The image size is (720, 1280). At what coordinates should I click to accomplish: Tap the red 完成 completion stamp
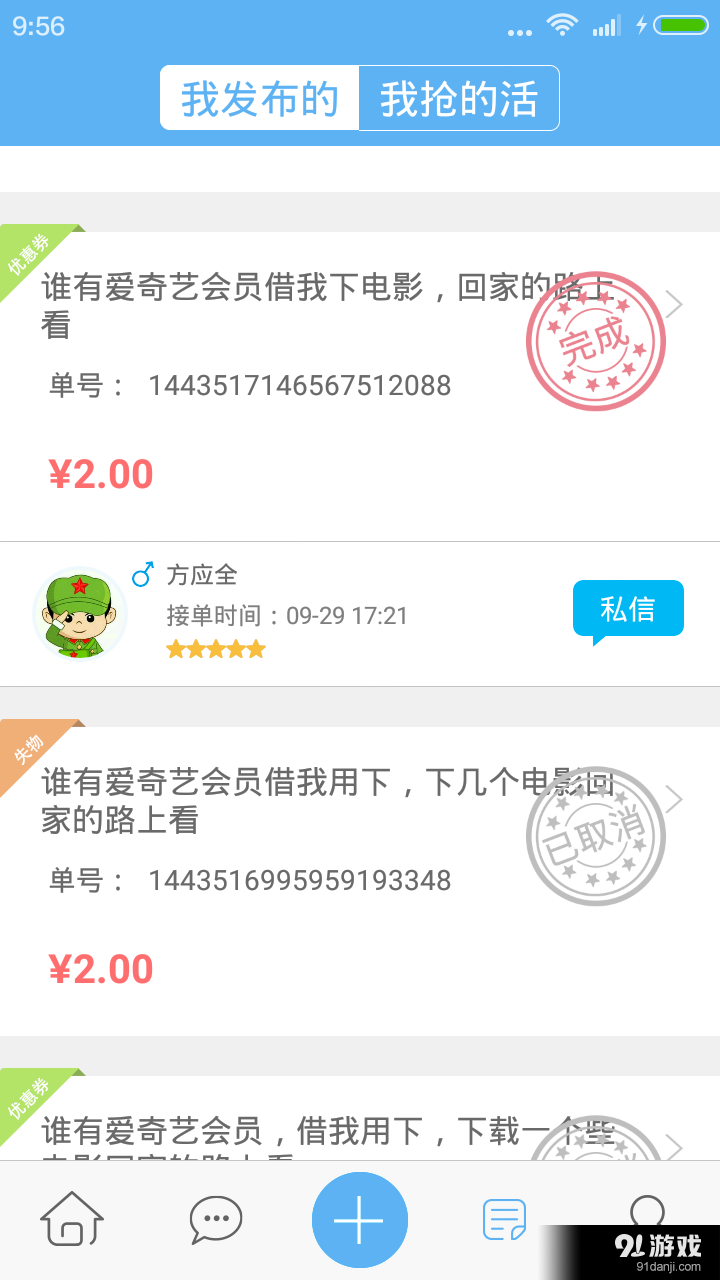click(597, 341)
